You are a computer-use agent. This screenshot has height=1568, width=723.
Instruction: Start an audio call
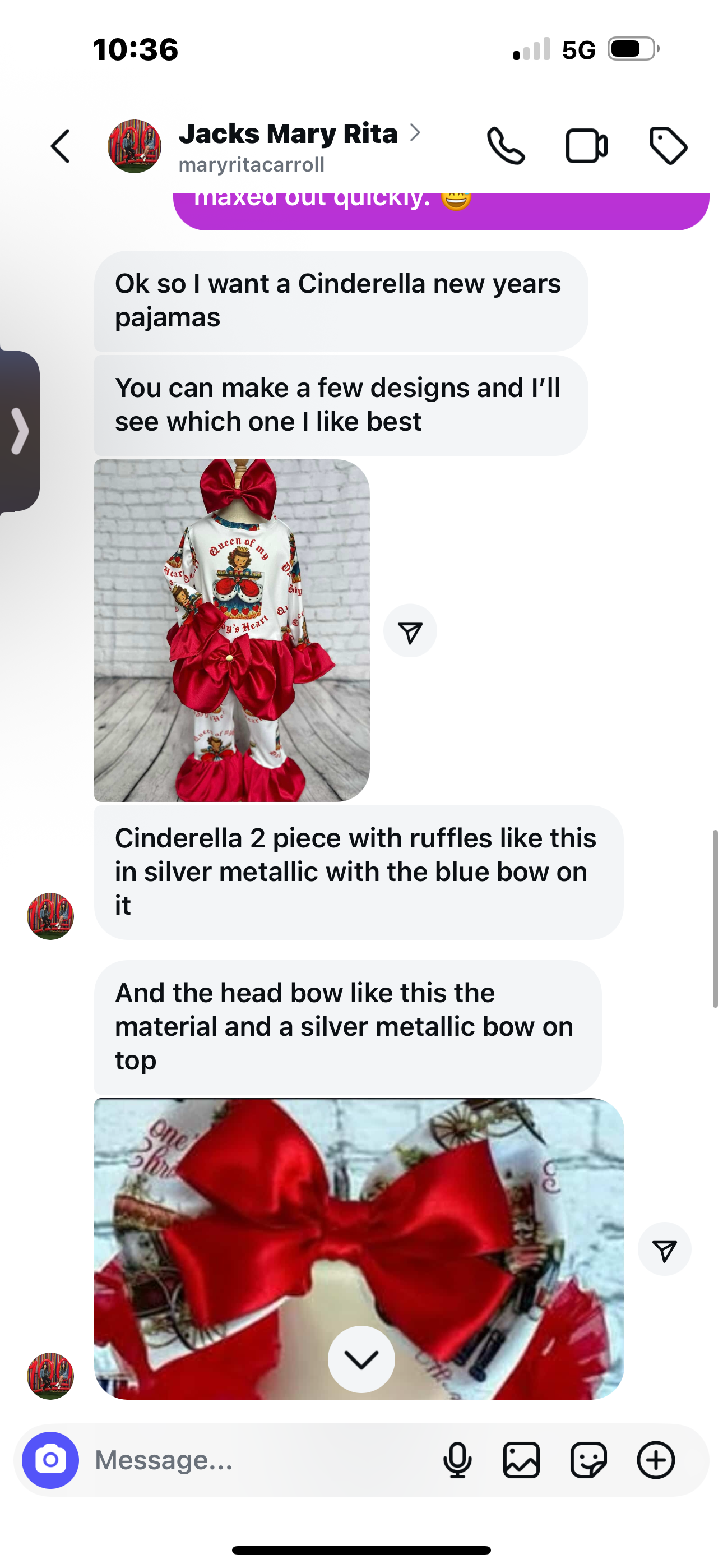click(x=506, y=147)
